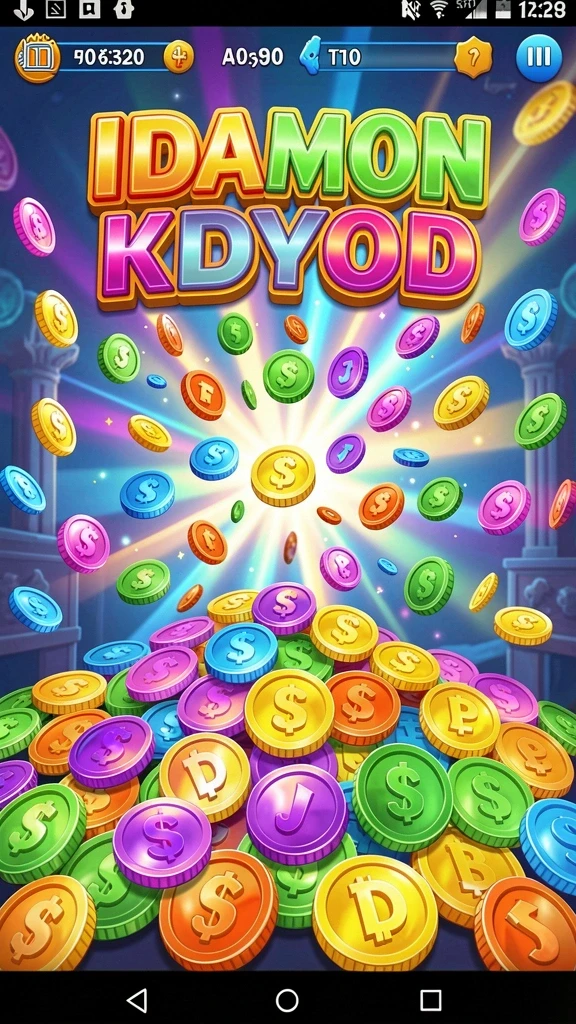Open the coin chest icon in the header
Screen dimensions: 576x1024
[38, 59]
